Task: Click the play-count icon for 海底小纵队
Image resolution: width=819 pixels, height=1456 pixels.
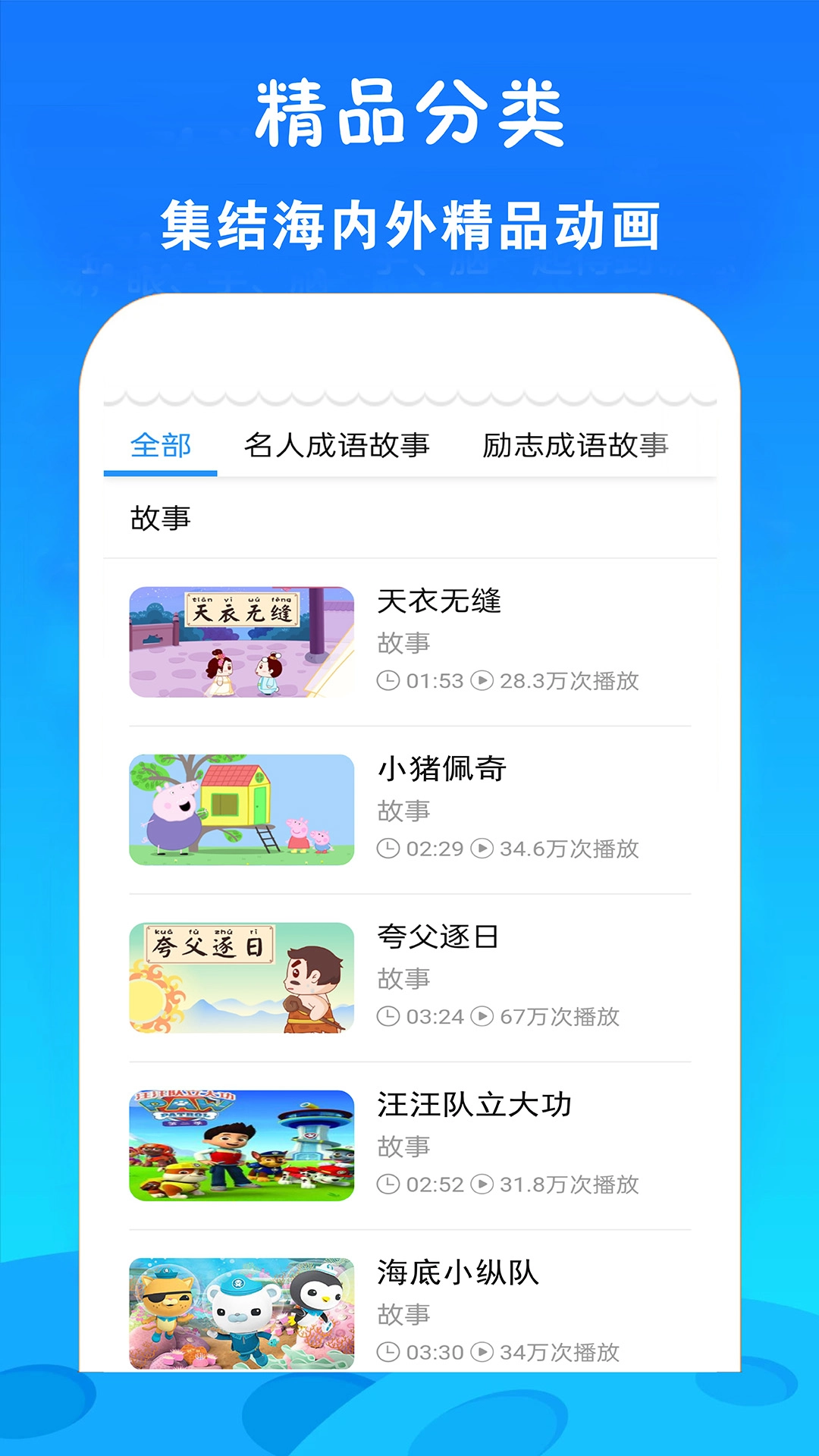Action: click(x=483, y=1352)
